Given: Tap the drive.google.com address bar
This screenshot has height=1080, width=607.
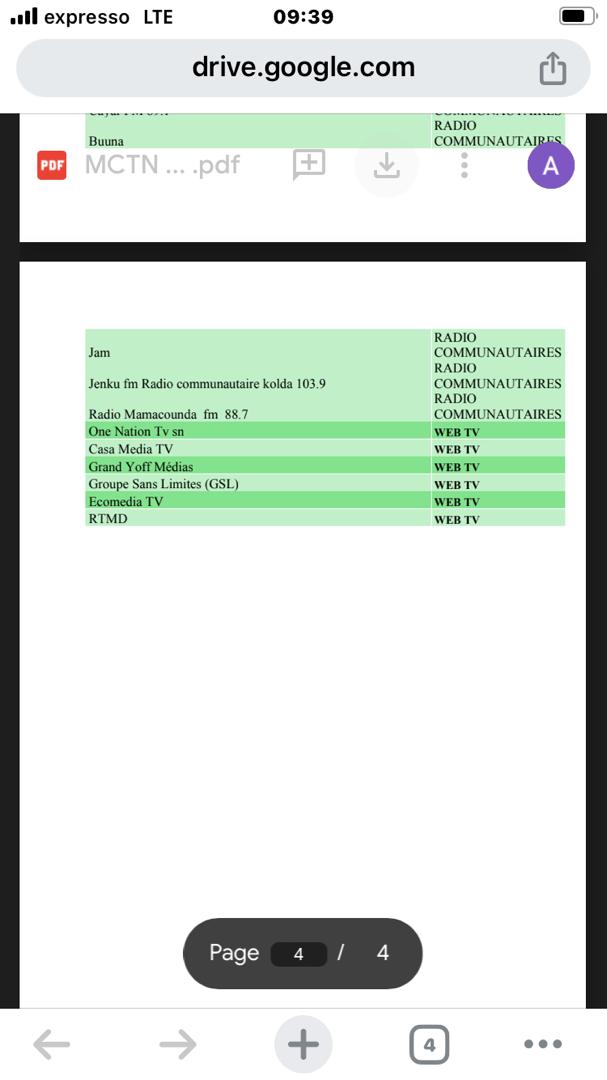Looking at the screenshot, I should (303, 68).
